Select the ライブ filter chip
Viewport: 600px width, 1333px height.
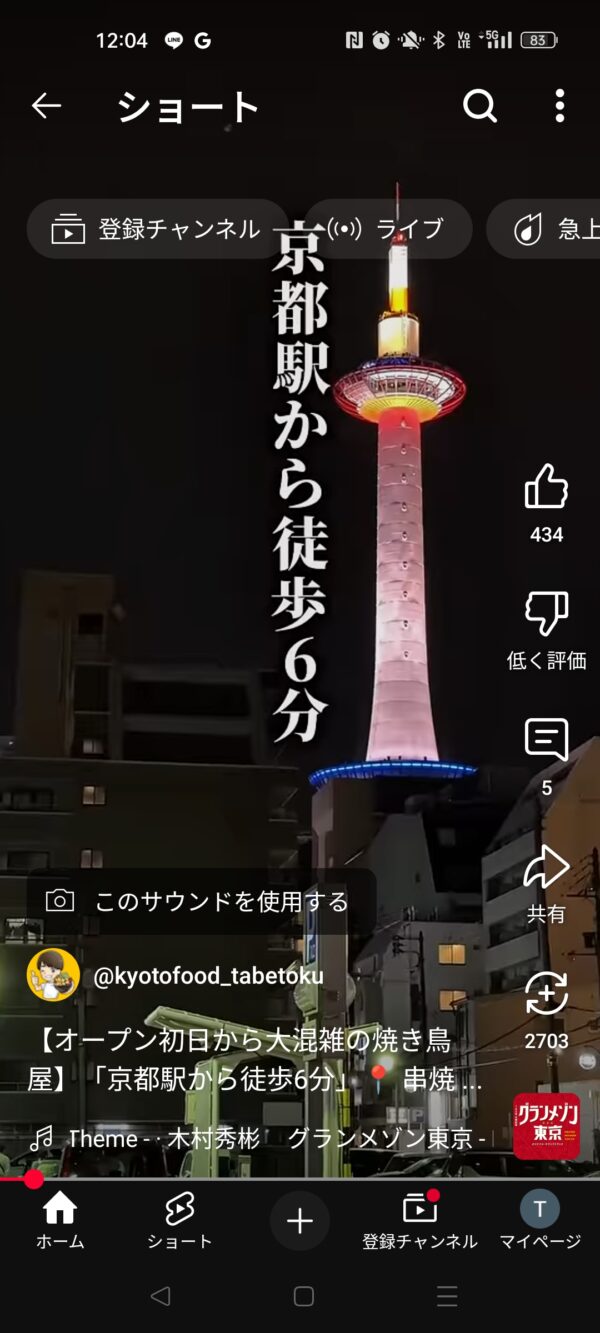tap(388, 229)
